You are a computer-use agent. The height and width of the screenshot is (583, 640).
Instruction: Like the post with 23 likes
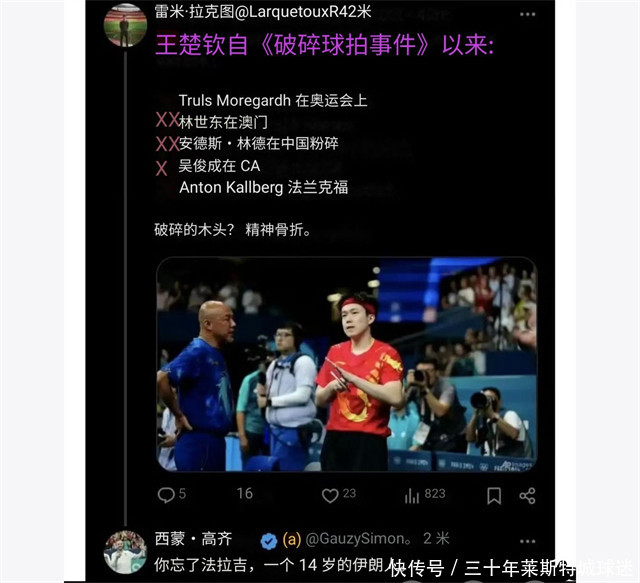click(x=330, y=495)
